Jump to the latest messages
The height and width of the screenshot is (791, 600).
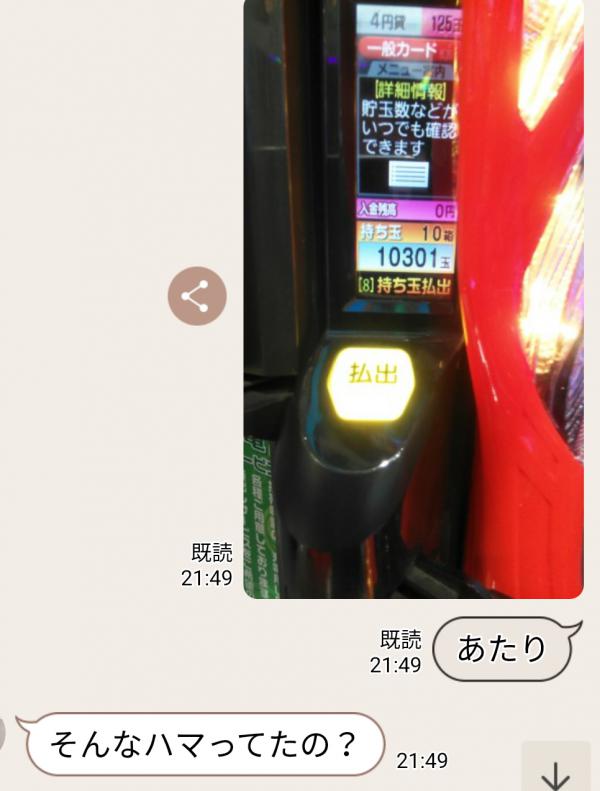(x=555, y=770)
